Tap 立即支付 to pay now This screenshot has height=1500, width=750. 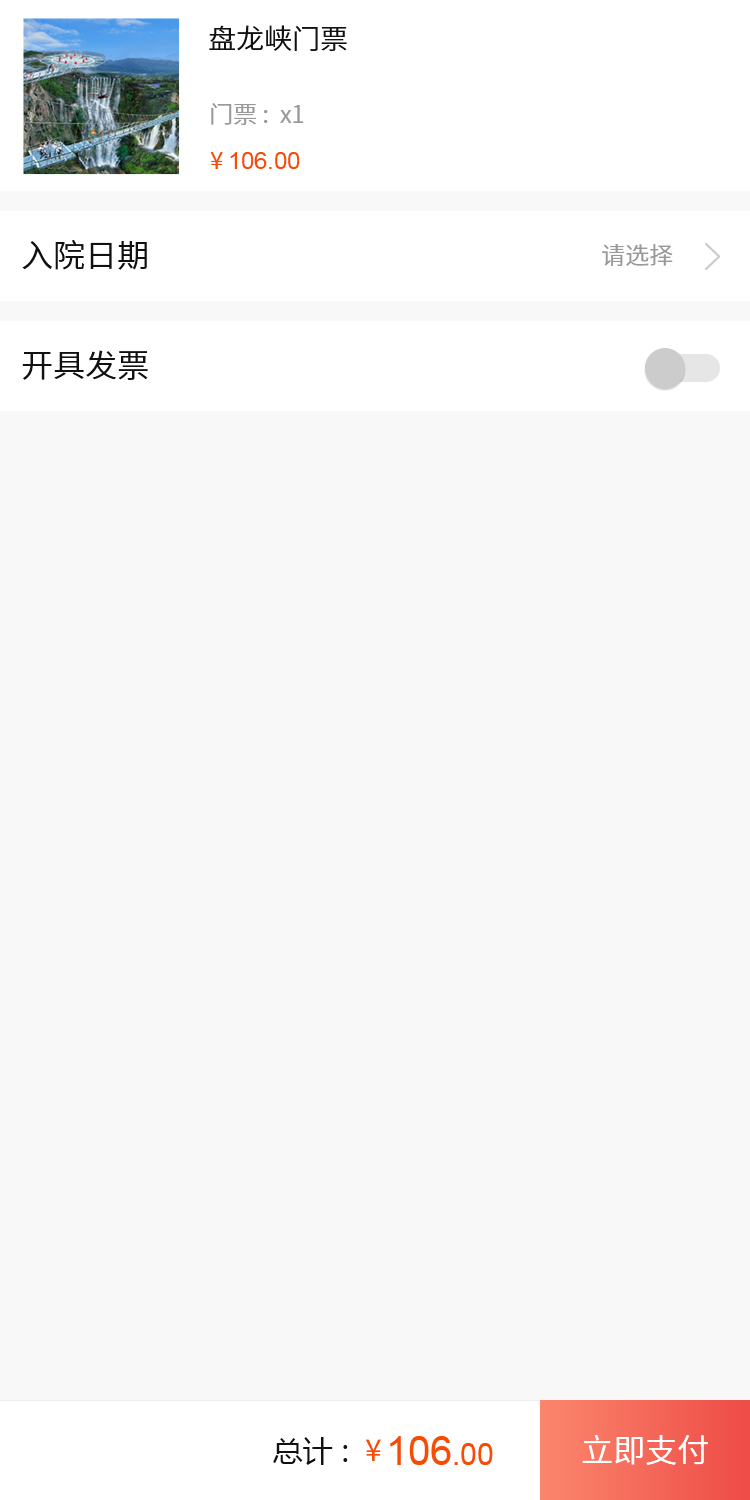coord(645,1450)
